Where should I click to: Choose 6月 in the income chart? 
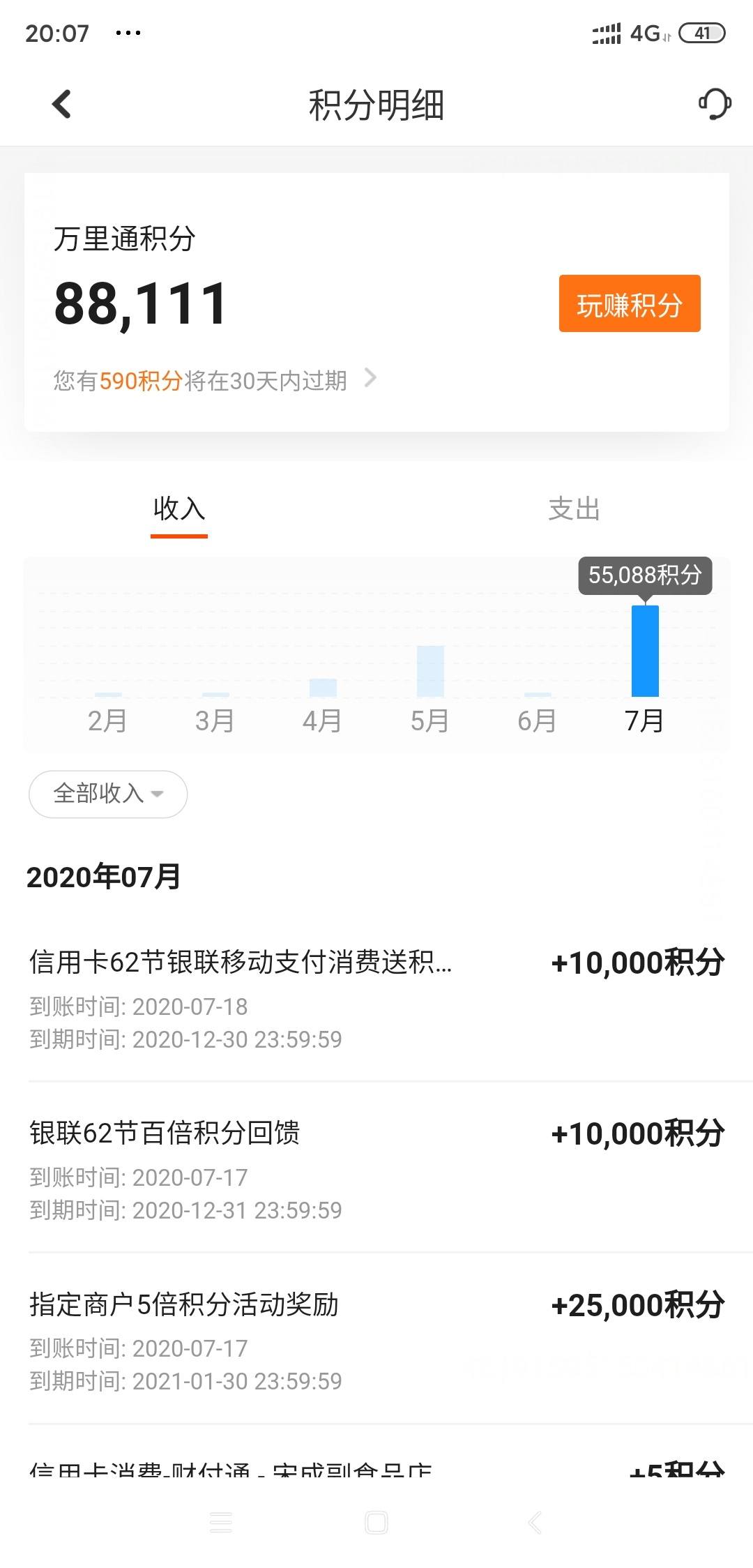(x=538, y=720)
